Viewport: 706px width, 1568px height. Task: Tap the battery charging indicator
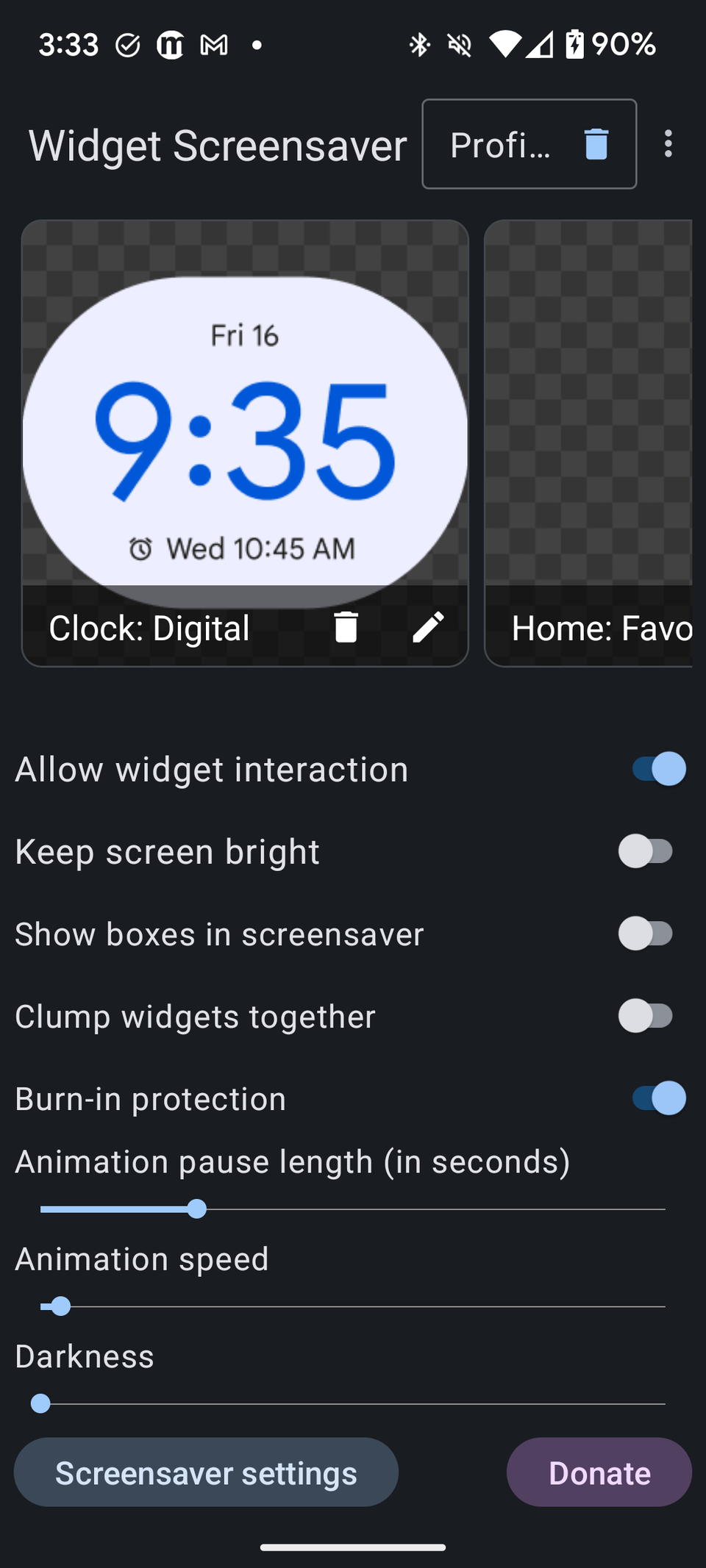point(574,44)
